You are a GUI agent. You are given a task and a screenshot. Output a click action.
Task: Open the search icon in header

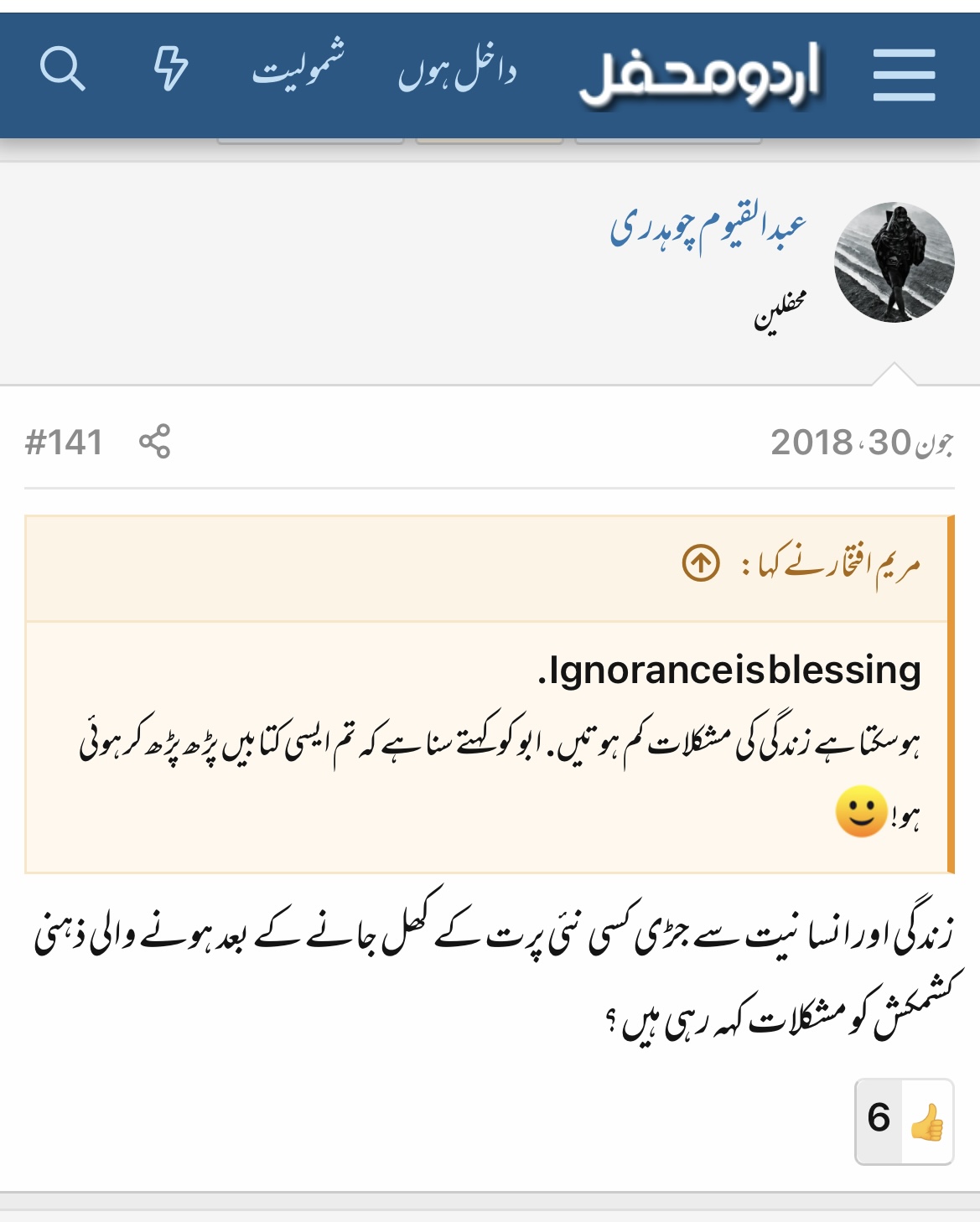point(63,69)
